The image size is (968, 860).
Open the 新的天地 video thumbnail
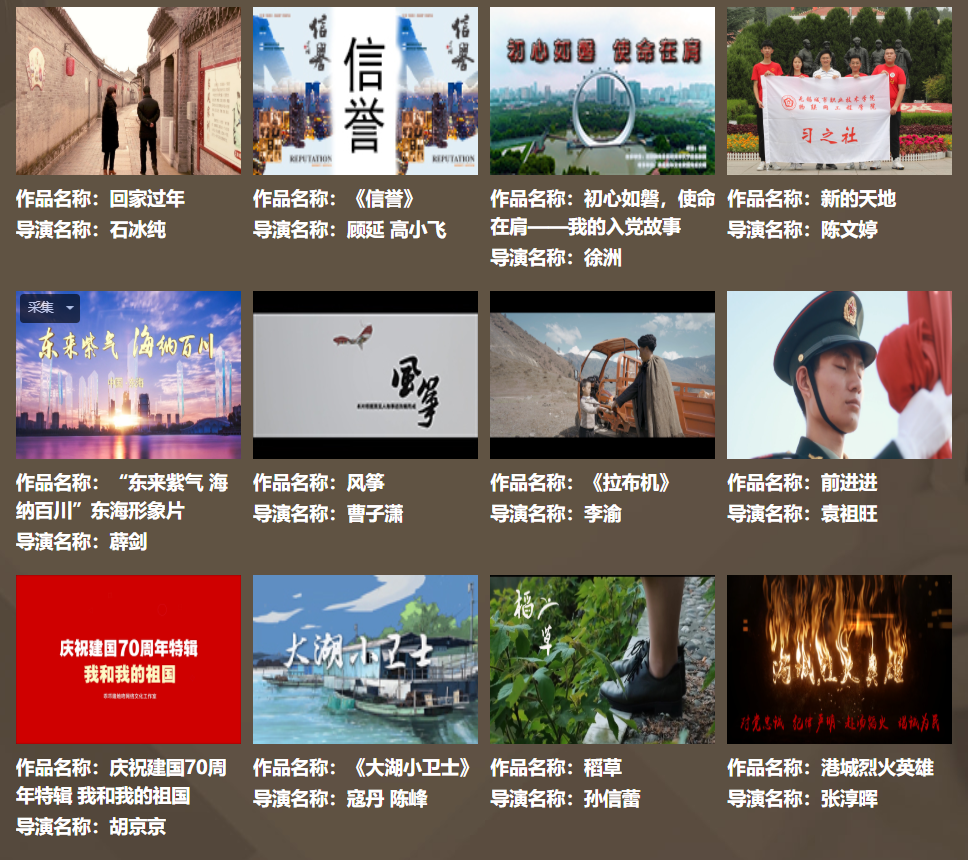click(839, 91)
